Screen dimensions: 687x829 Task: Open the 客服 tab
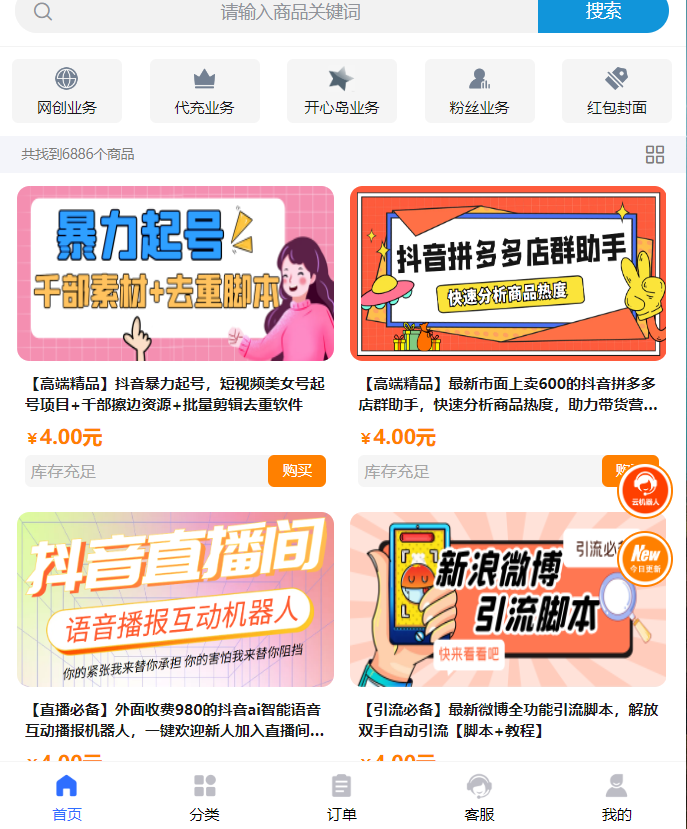(x=479, y=797)
